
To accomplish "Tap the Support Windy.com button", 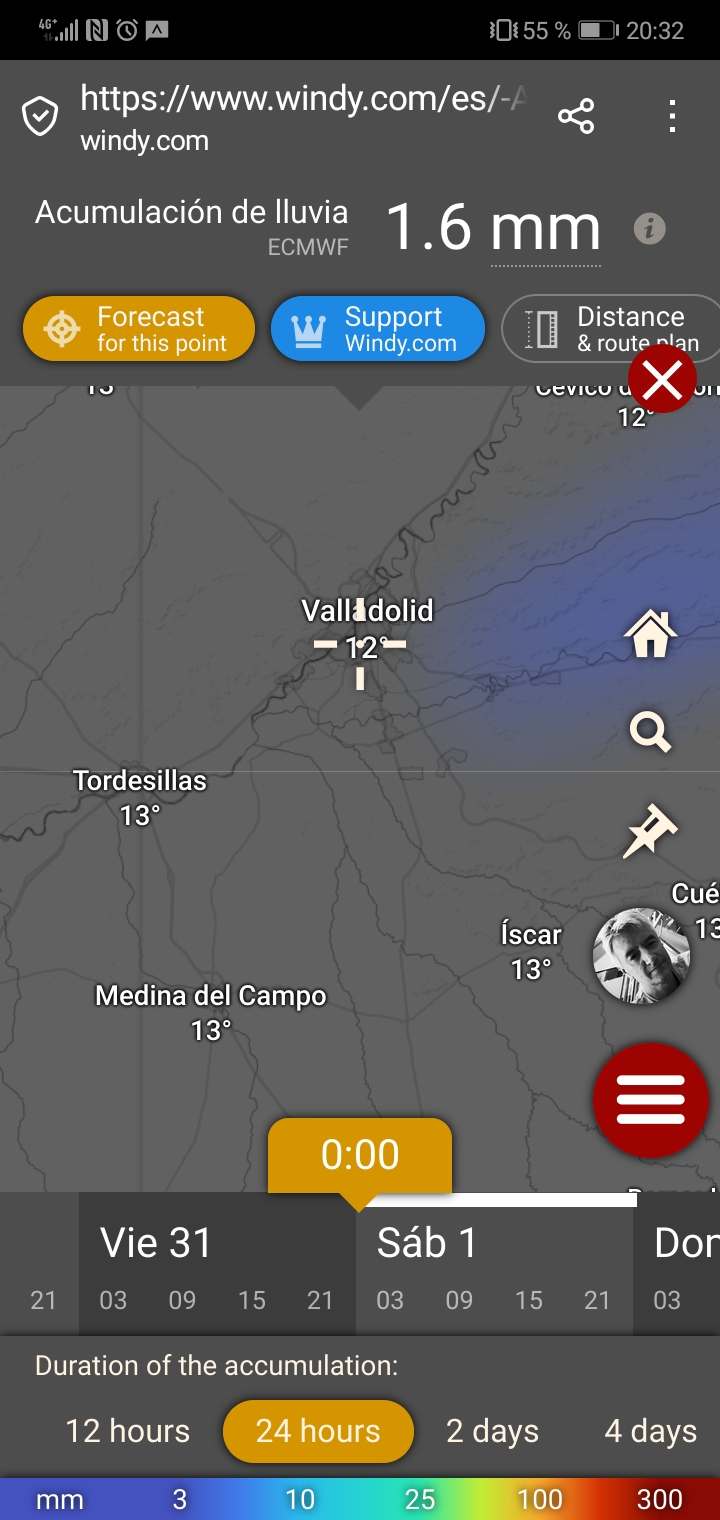I will [378, 329].
